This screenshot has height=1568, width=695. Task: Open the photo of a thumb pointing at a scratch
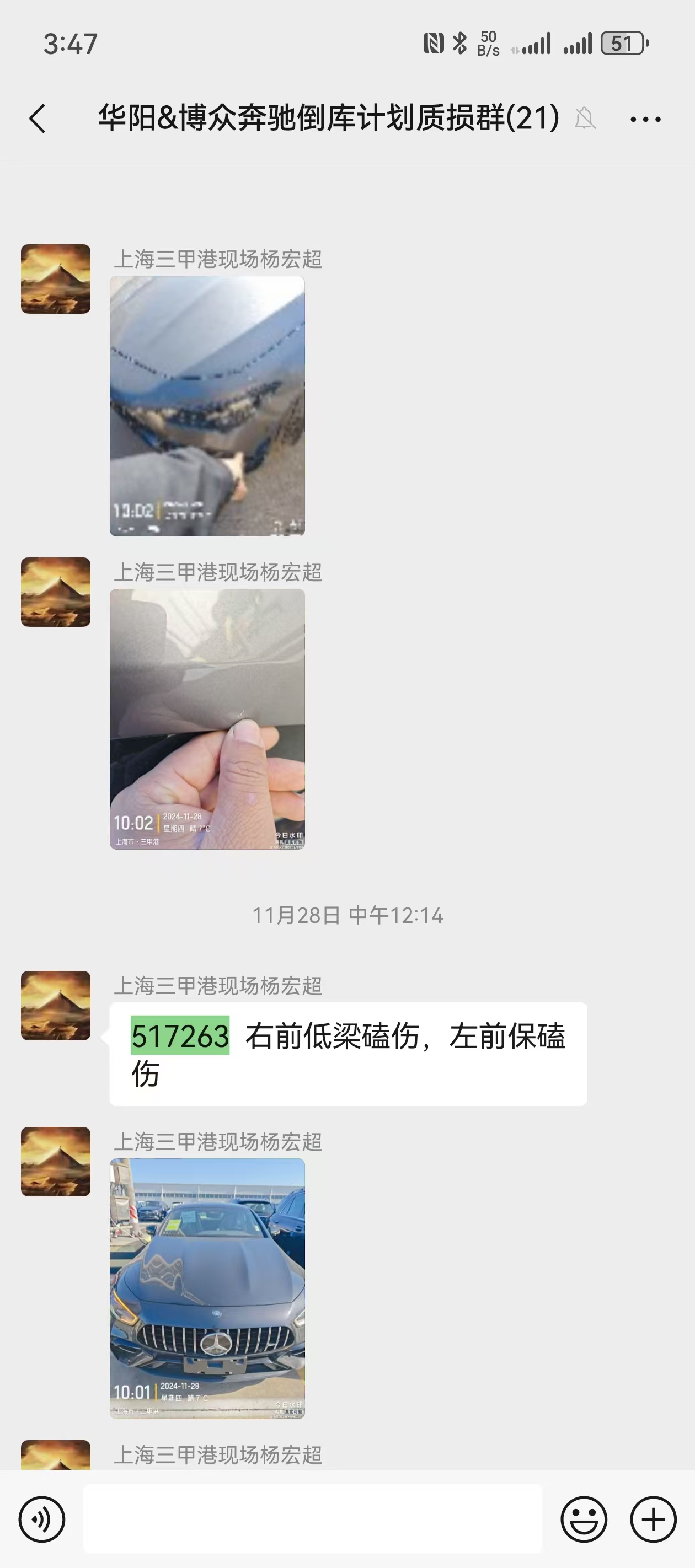(207, 719)
